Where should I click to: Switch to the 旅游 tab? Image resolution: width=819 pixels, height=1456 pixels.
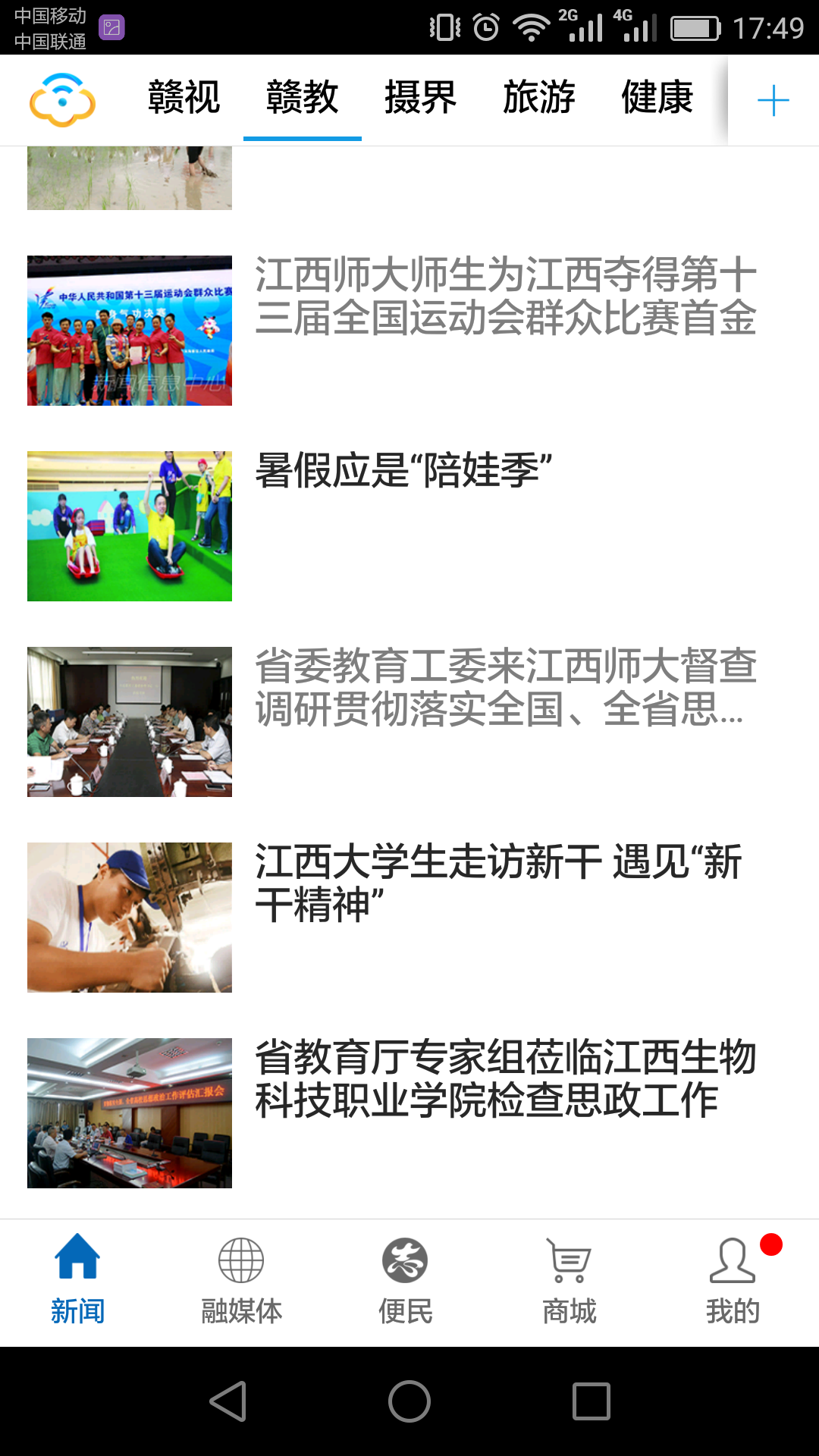point(538,99)
